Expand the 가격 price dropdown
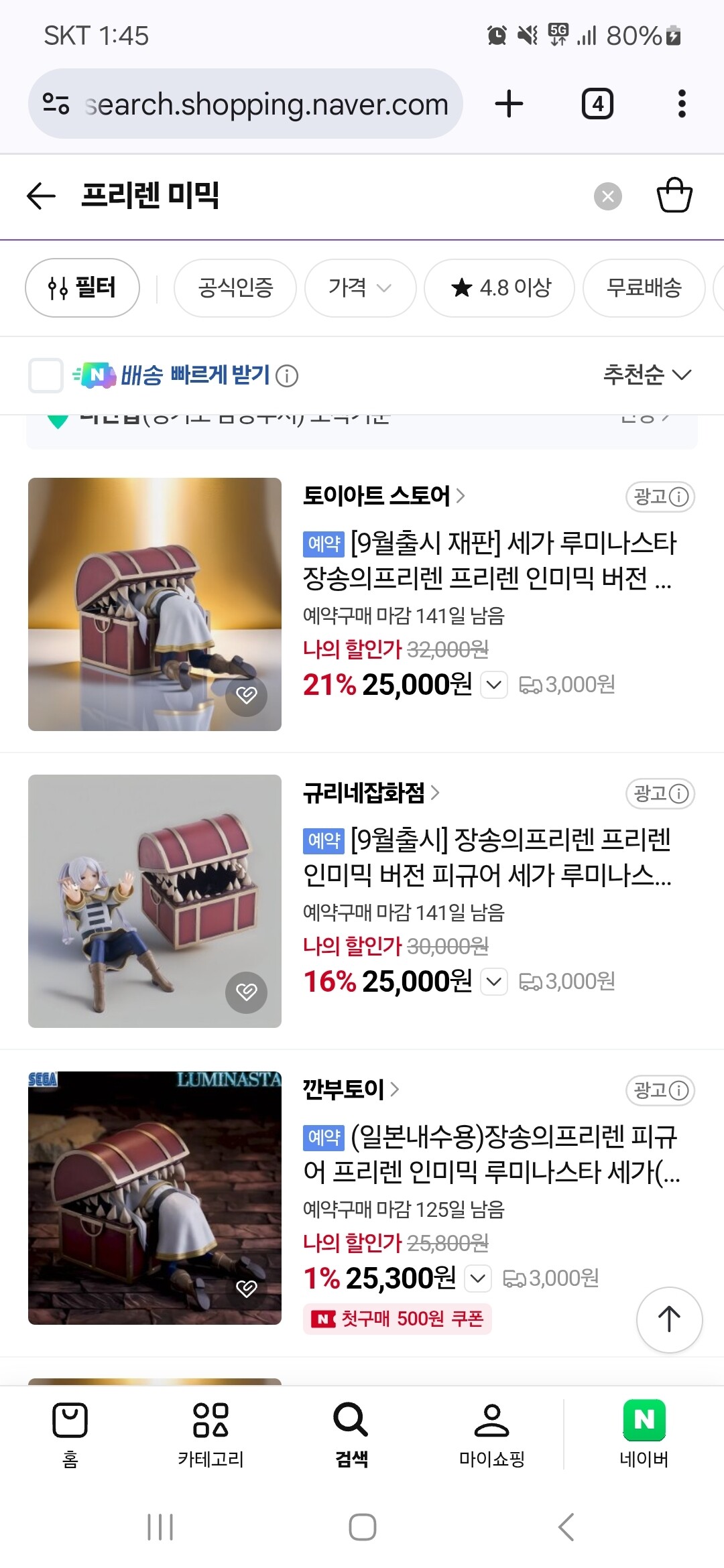This screenshot has width=724, height=1568. click(360, 288)
